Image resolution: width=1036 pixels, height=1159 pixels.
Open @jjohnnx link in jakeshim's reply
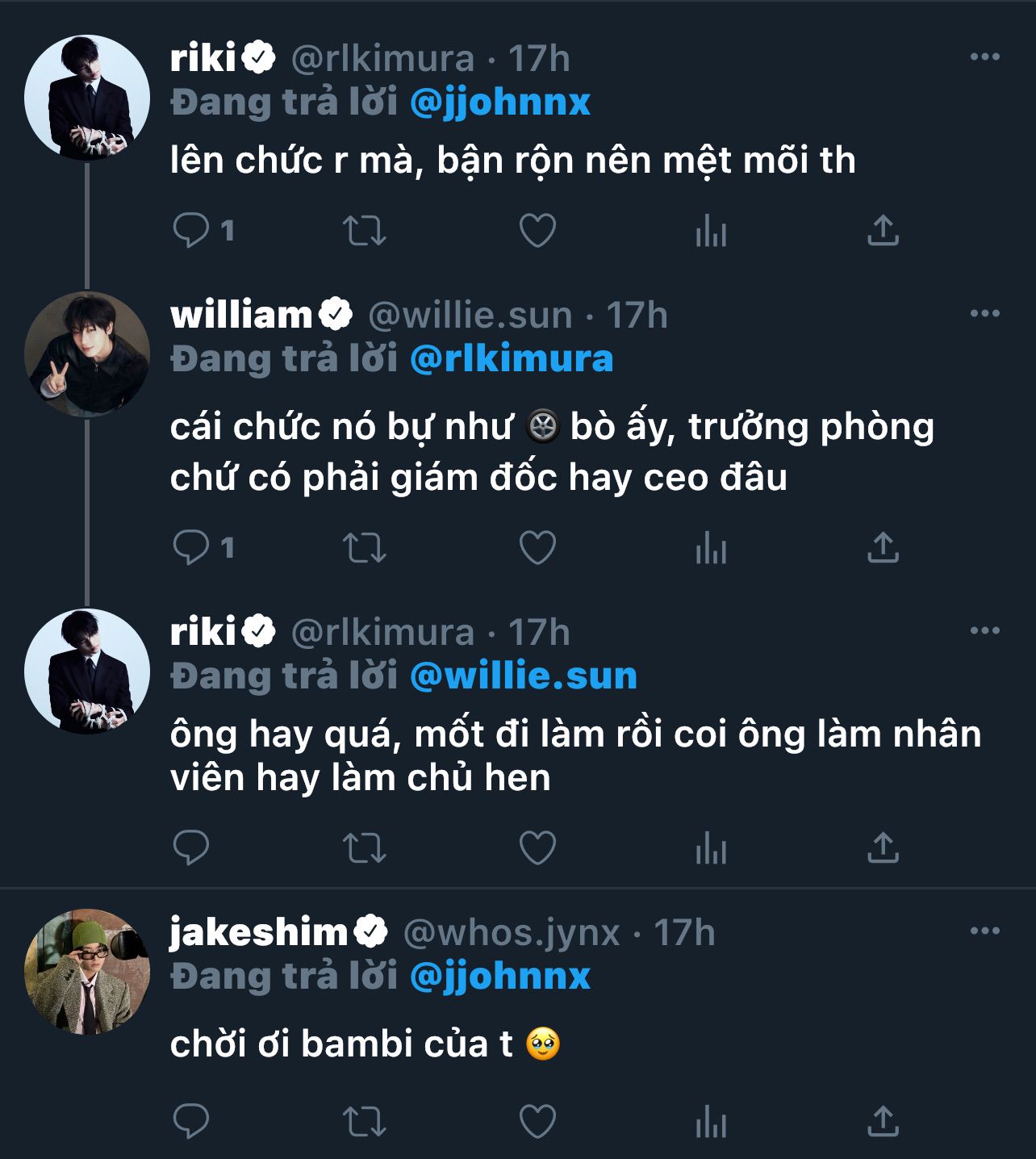tap(500, 976)
